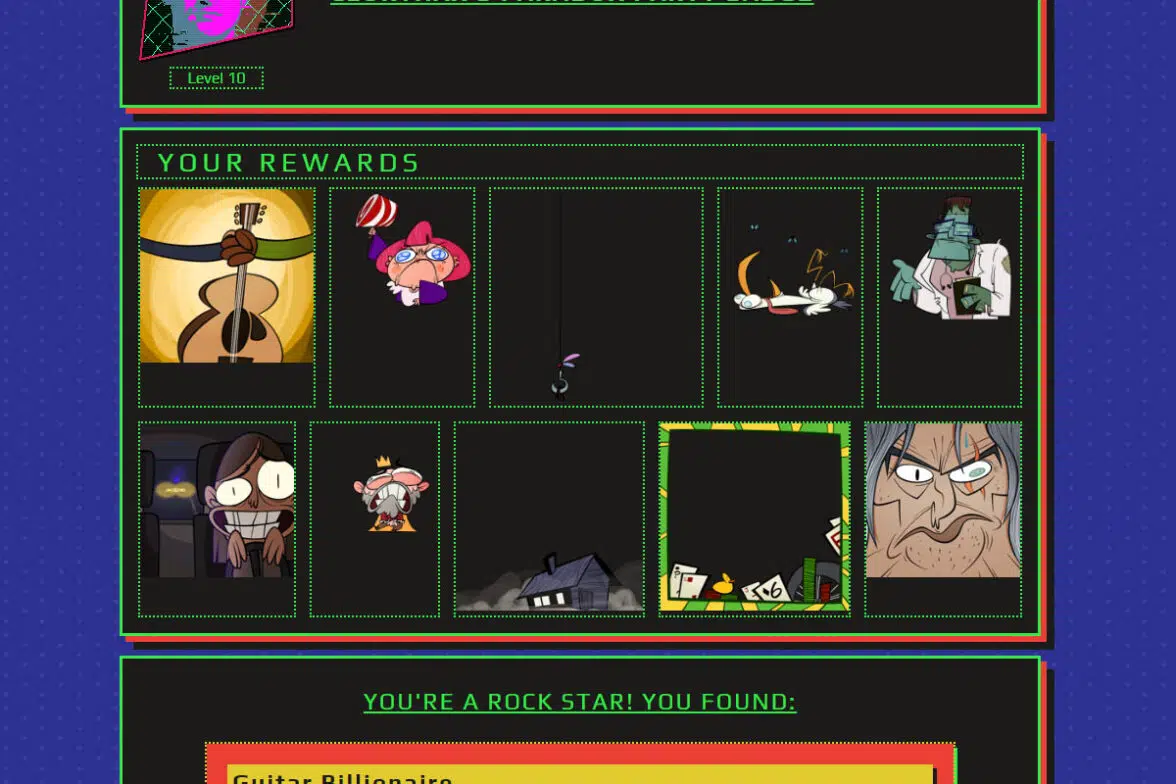Open the foggy house reward tile
This screenshot has height=784, width=1176.
549,518
